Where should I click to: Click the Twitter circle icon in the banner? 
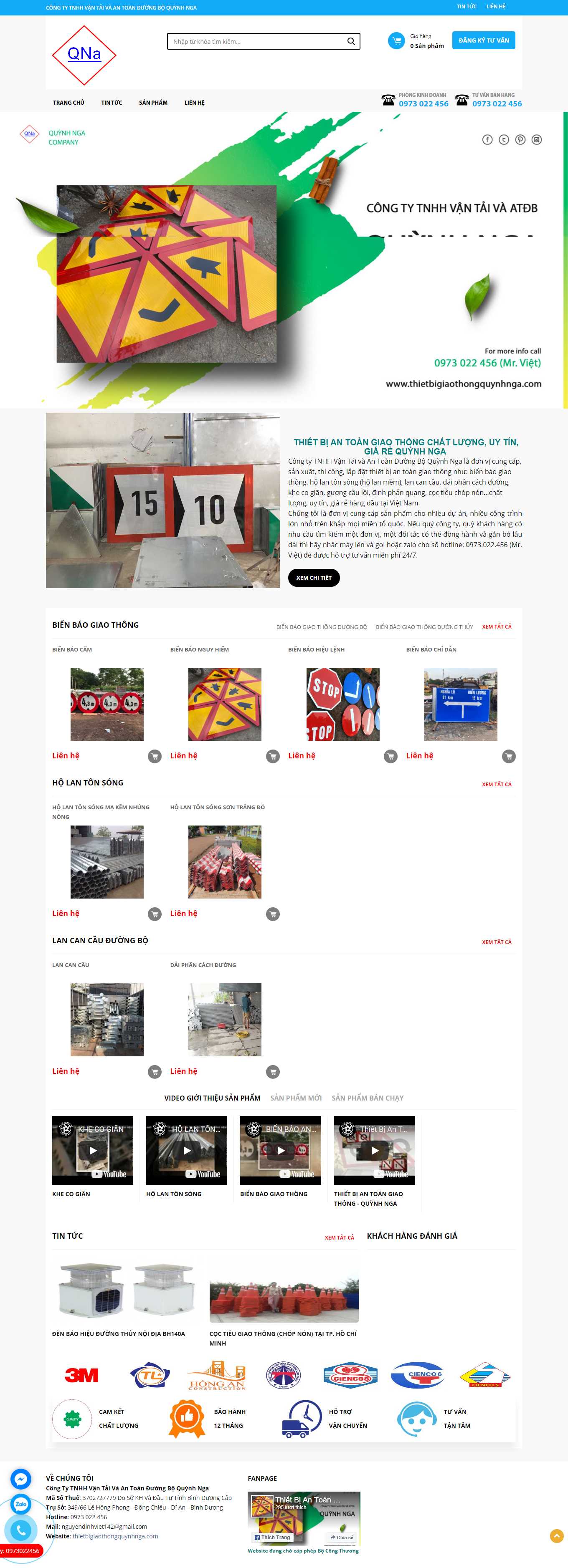(x=504, y=139)
